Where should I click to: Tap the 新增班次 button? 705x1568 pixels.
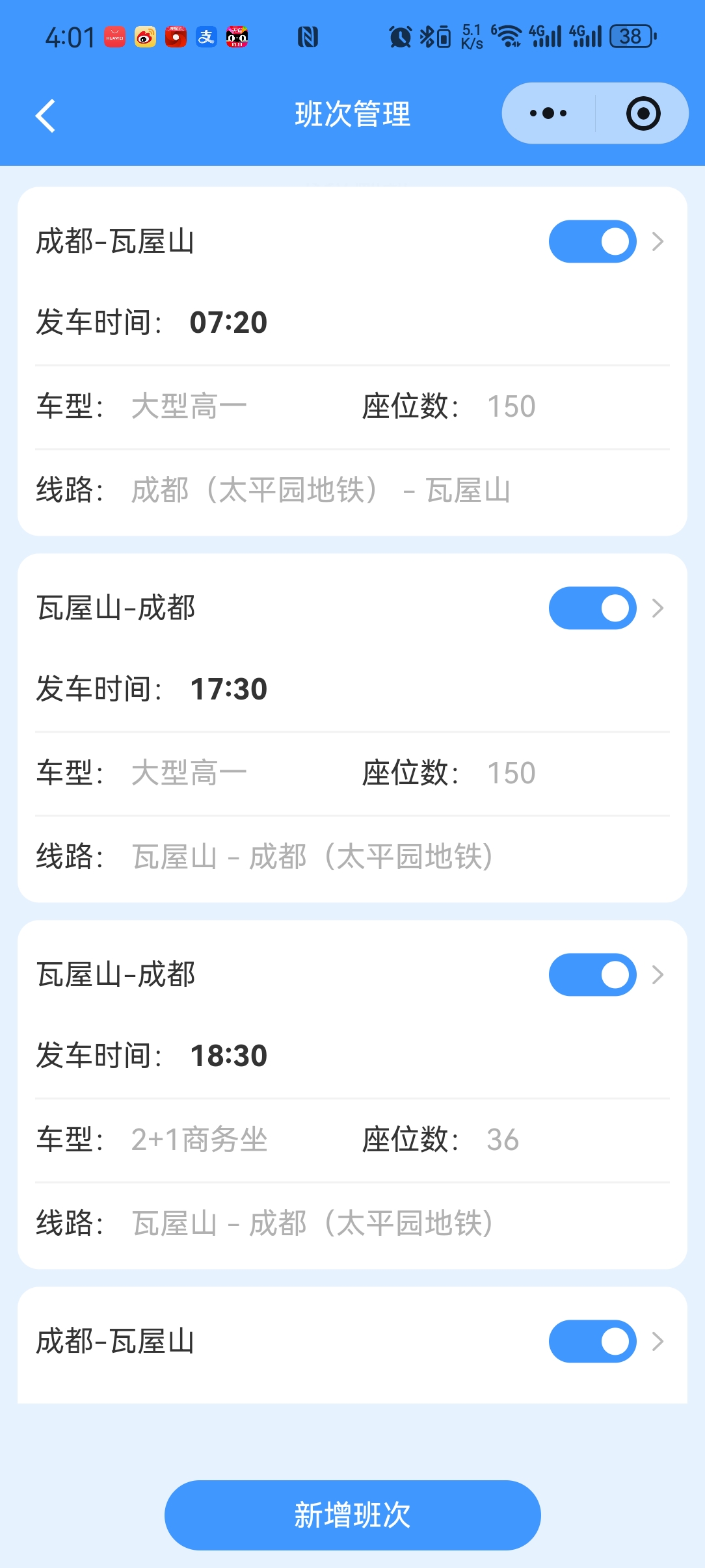pos(352,1515)
